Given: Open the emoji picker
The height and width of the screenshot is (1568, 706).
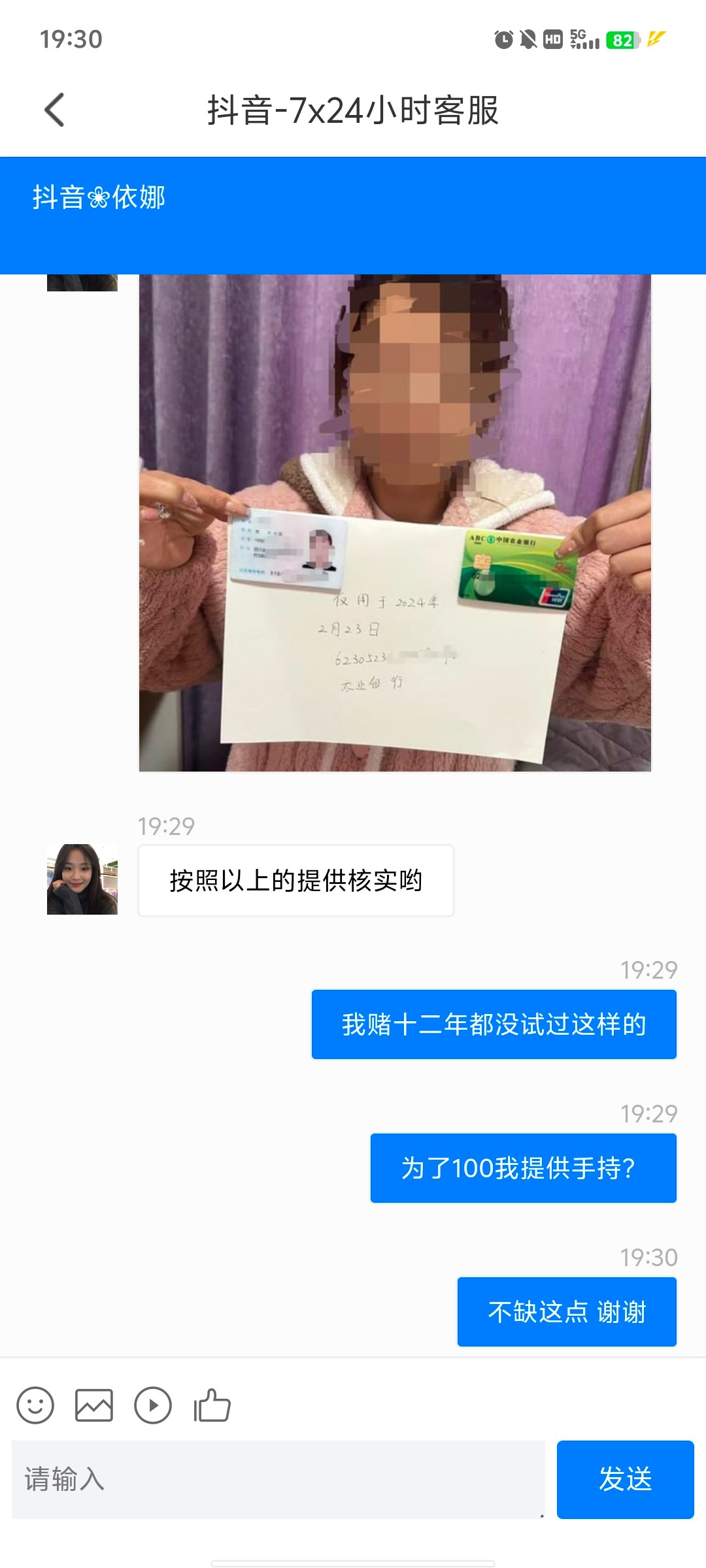Looking at the screenshot, I should (x=35, y=1405).
